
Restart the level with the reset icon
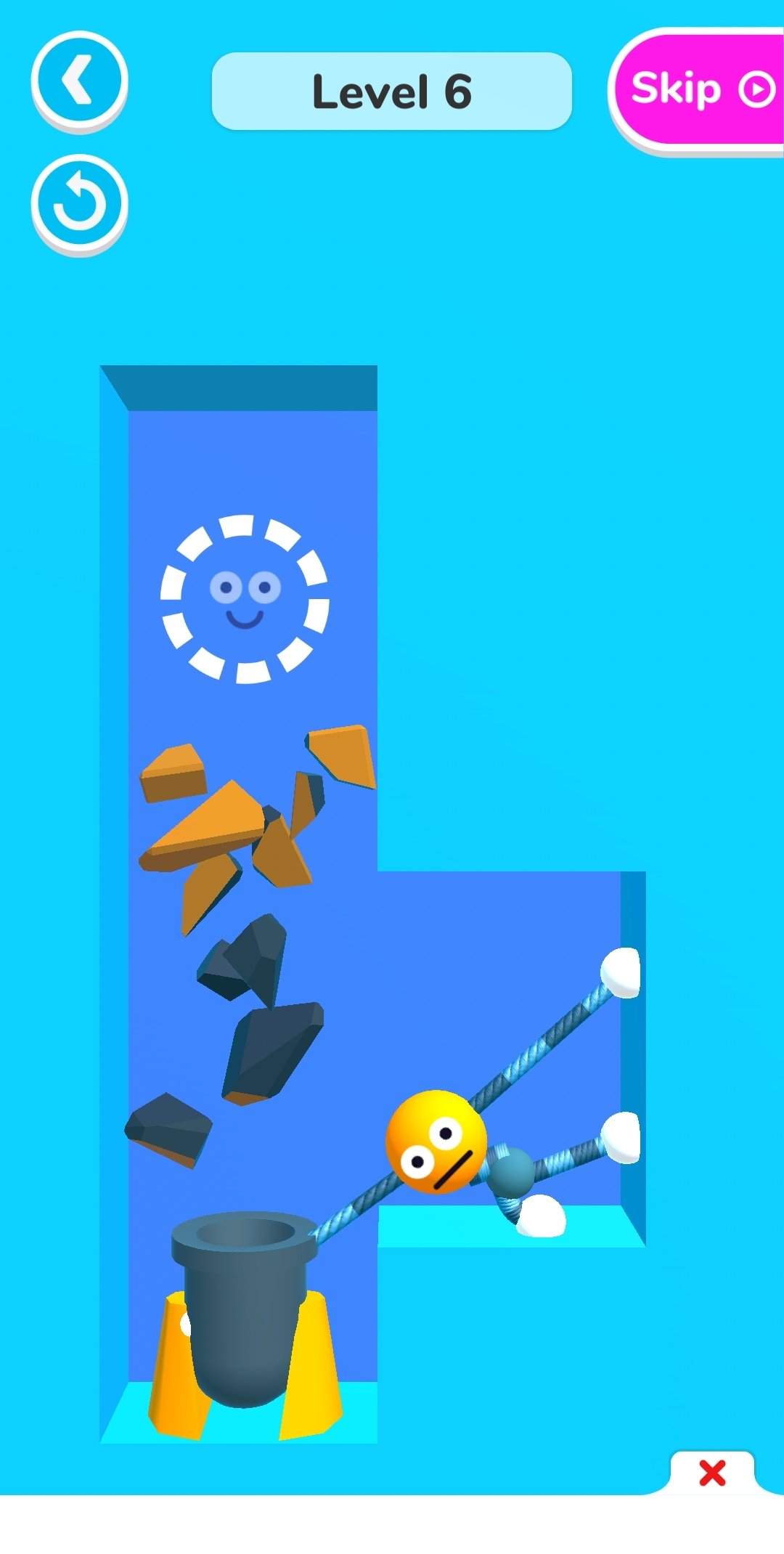pyautogui.click(x=79, y=205)
